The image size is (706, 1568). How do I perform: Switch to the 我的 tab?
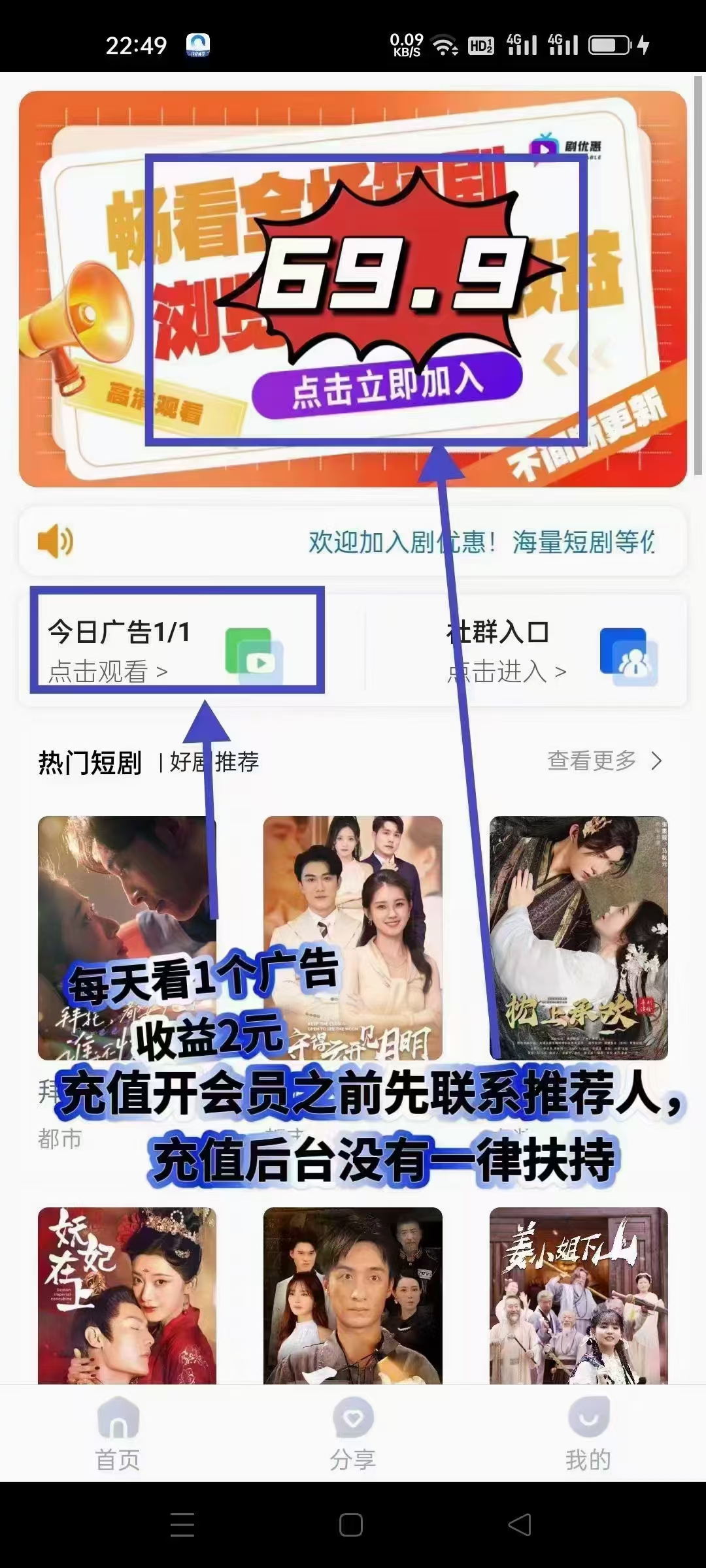[588, 1434]
